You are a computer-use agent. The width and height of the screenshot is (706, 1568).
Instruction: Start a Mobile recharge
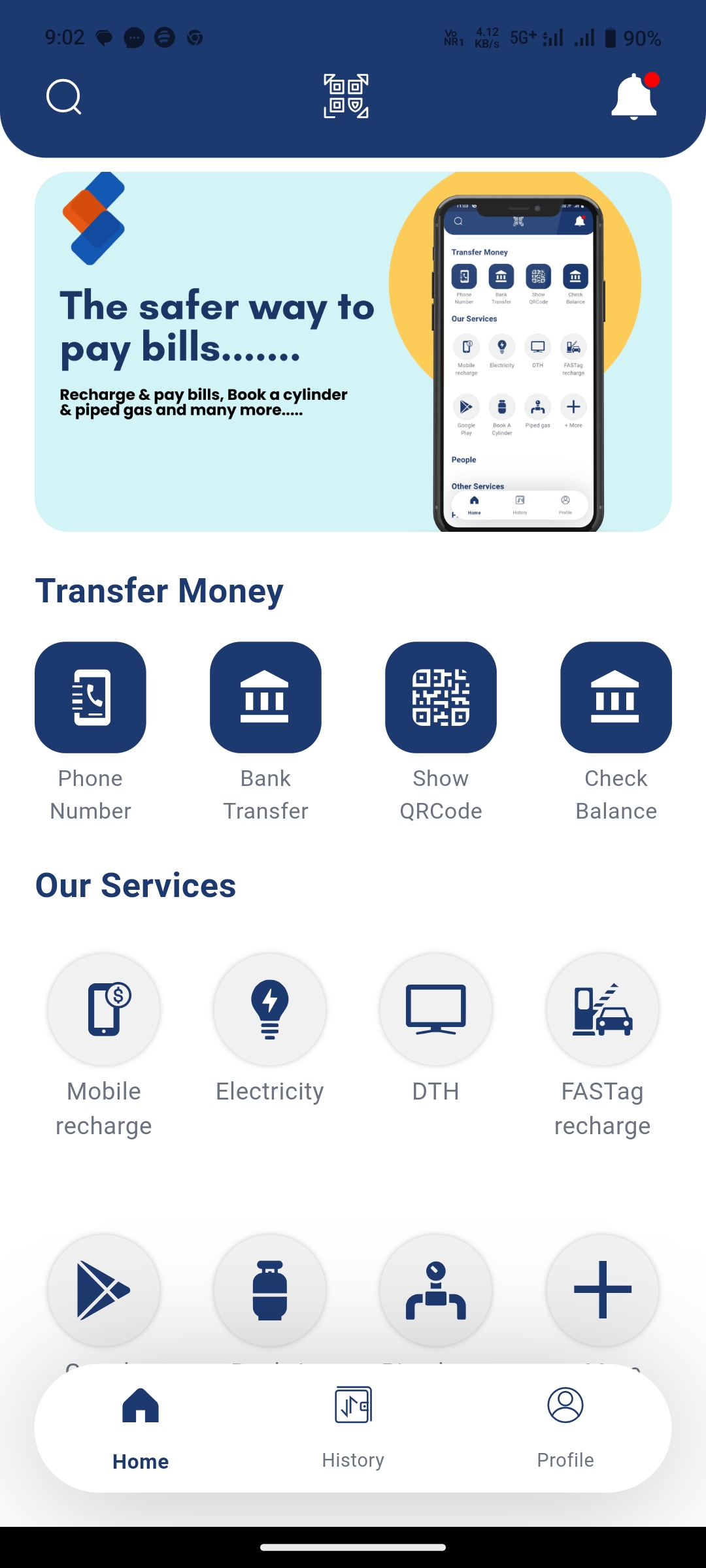104,1009
